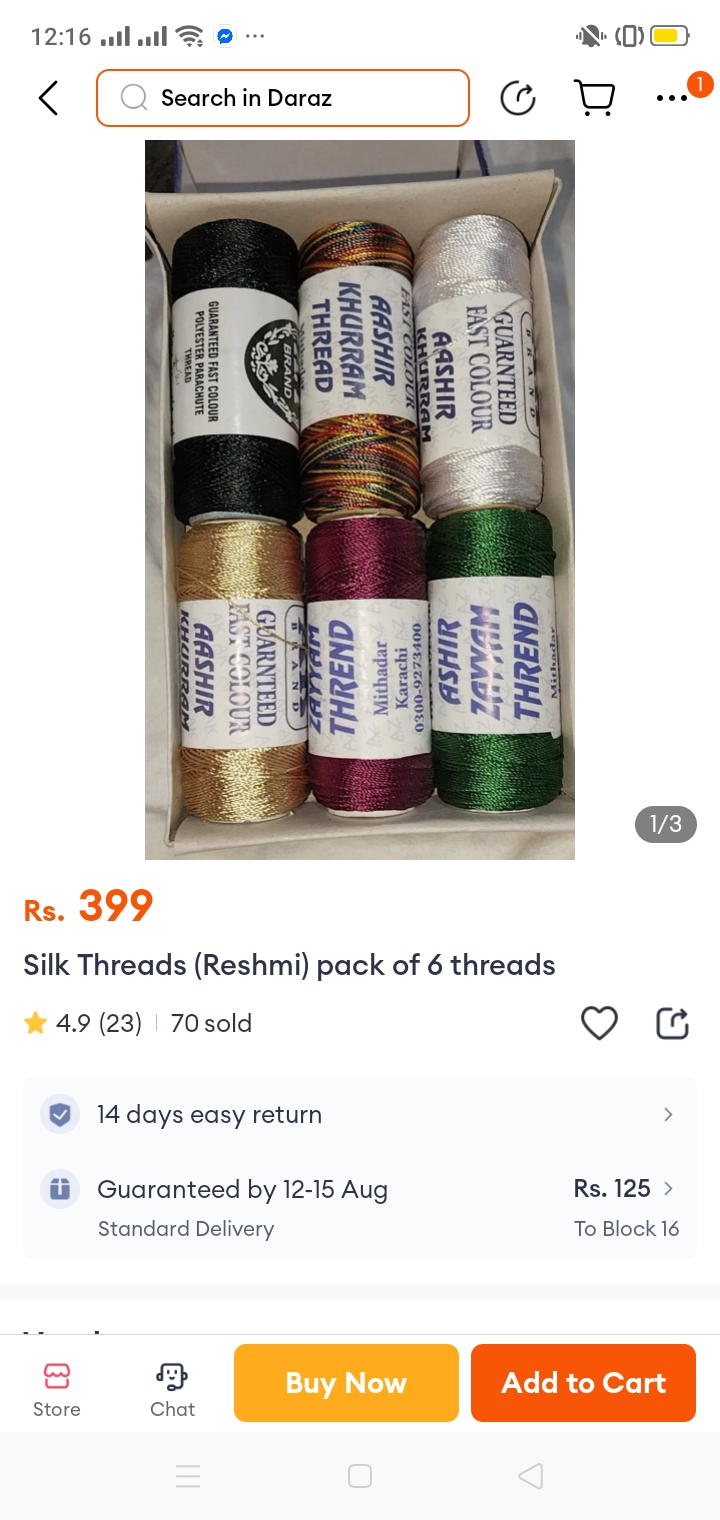The width and height of the screenshot is (720, 1520).
Task: Go back using the top arrow
Action: point(48,98)
